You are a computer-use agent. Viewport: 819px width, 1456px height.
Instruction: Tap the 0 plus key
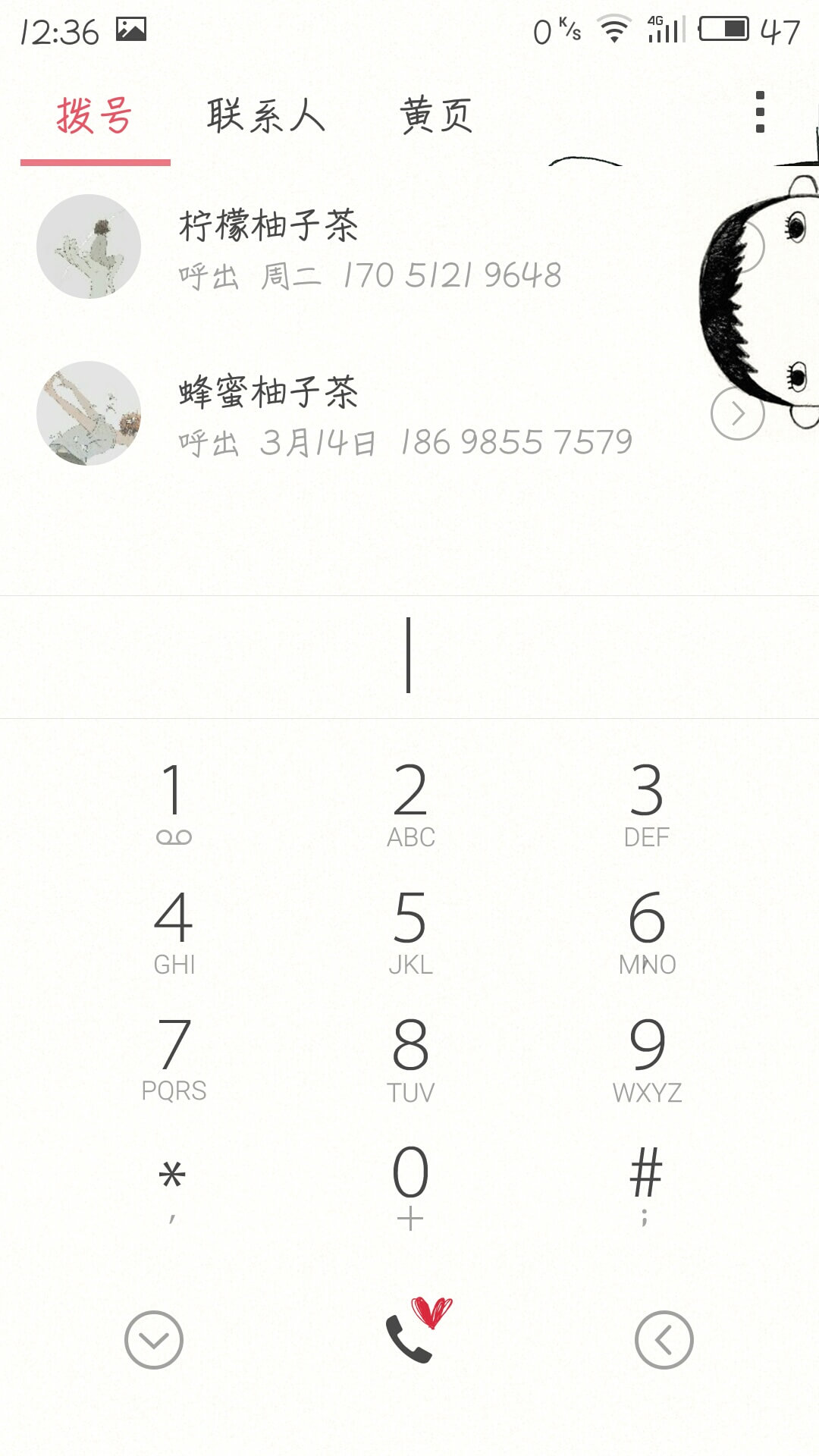pos(410,1186)
